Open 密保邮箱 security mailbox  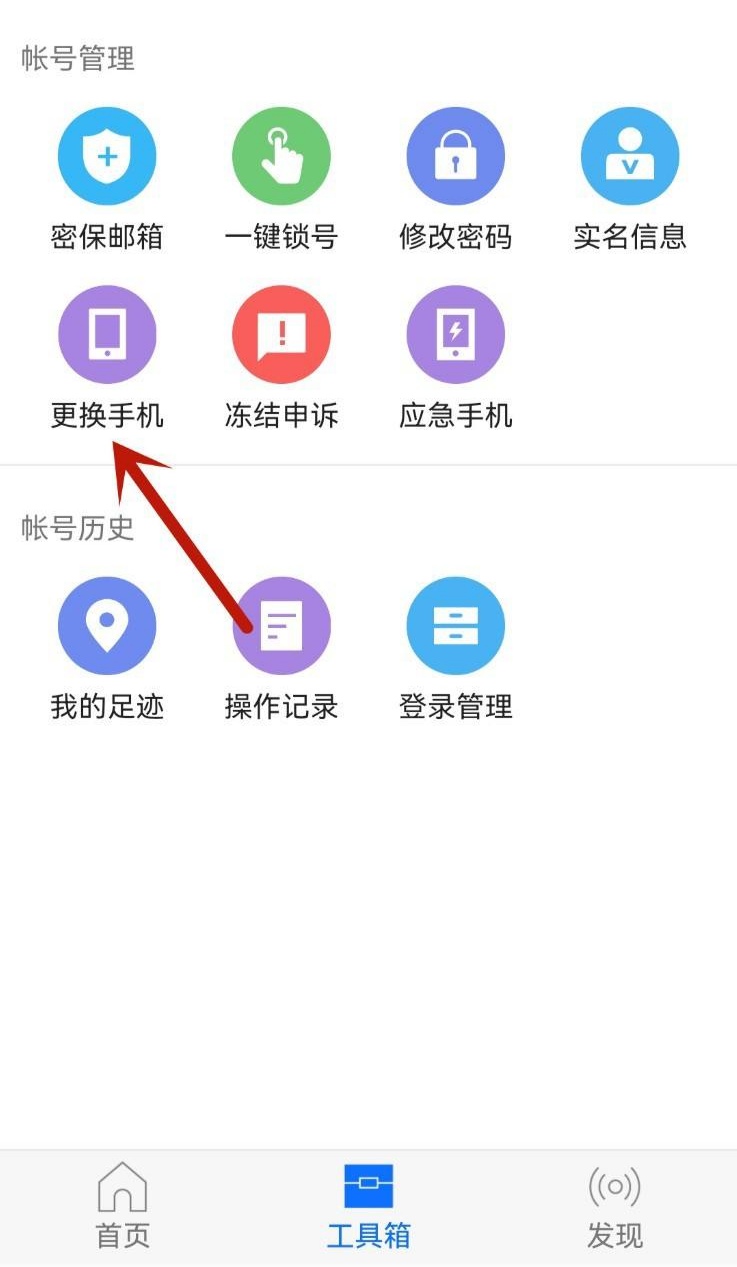coord(107,180)
